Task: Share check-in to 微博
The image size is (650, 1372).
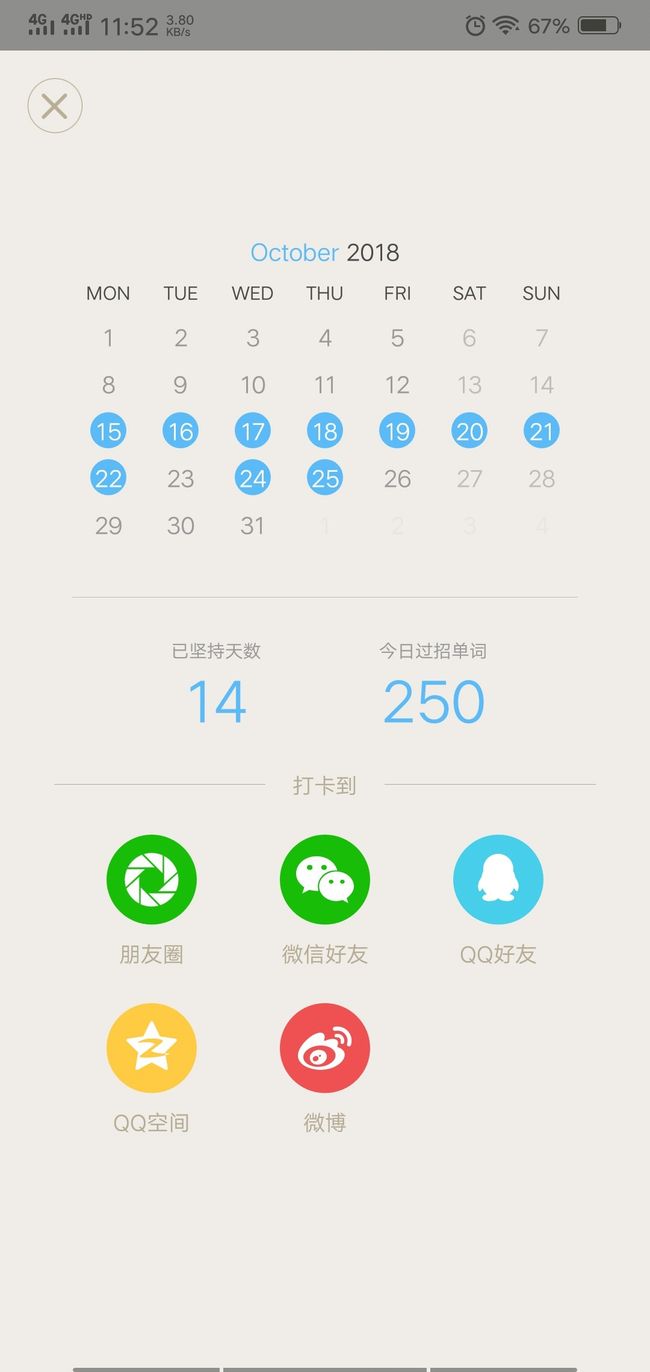Action: (325, 1048)
